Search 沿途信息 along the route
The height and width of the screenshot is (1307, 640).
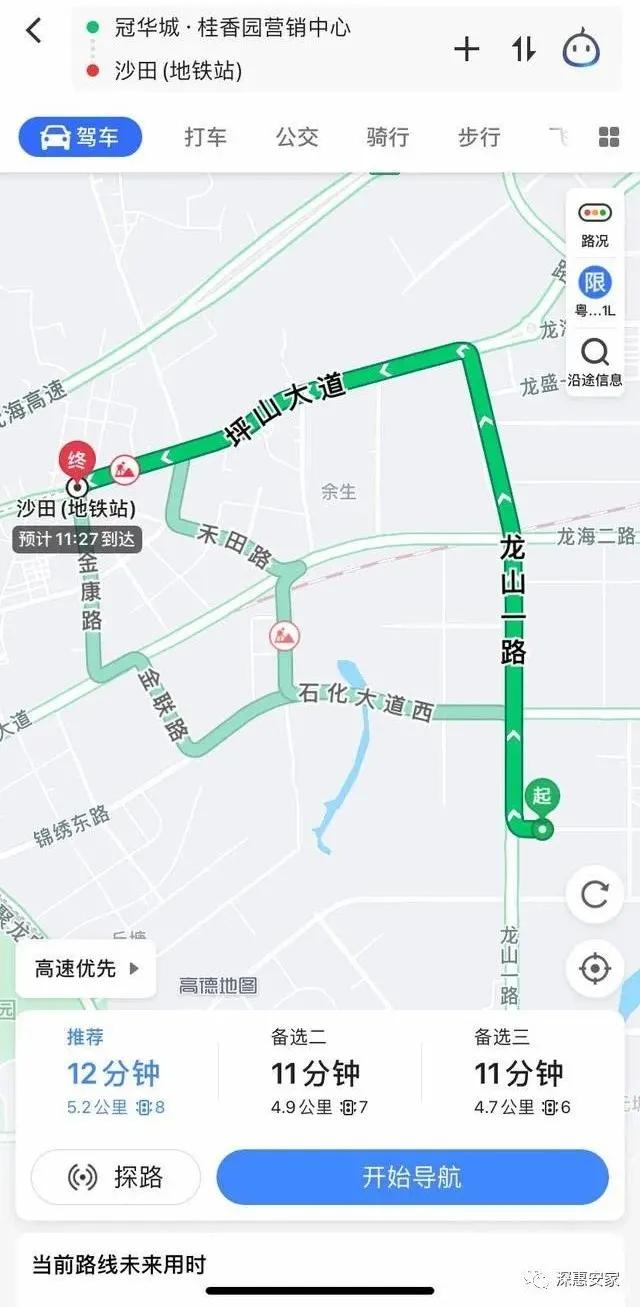pyautogui.click(x=595, y=362)
